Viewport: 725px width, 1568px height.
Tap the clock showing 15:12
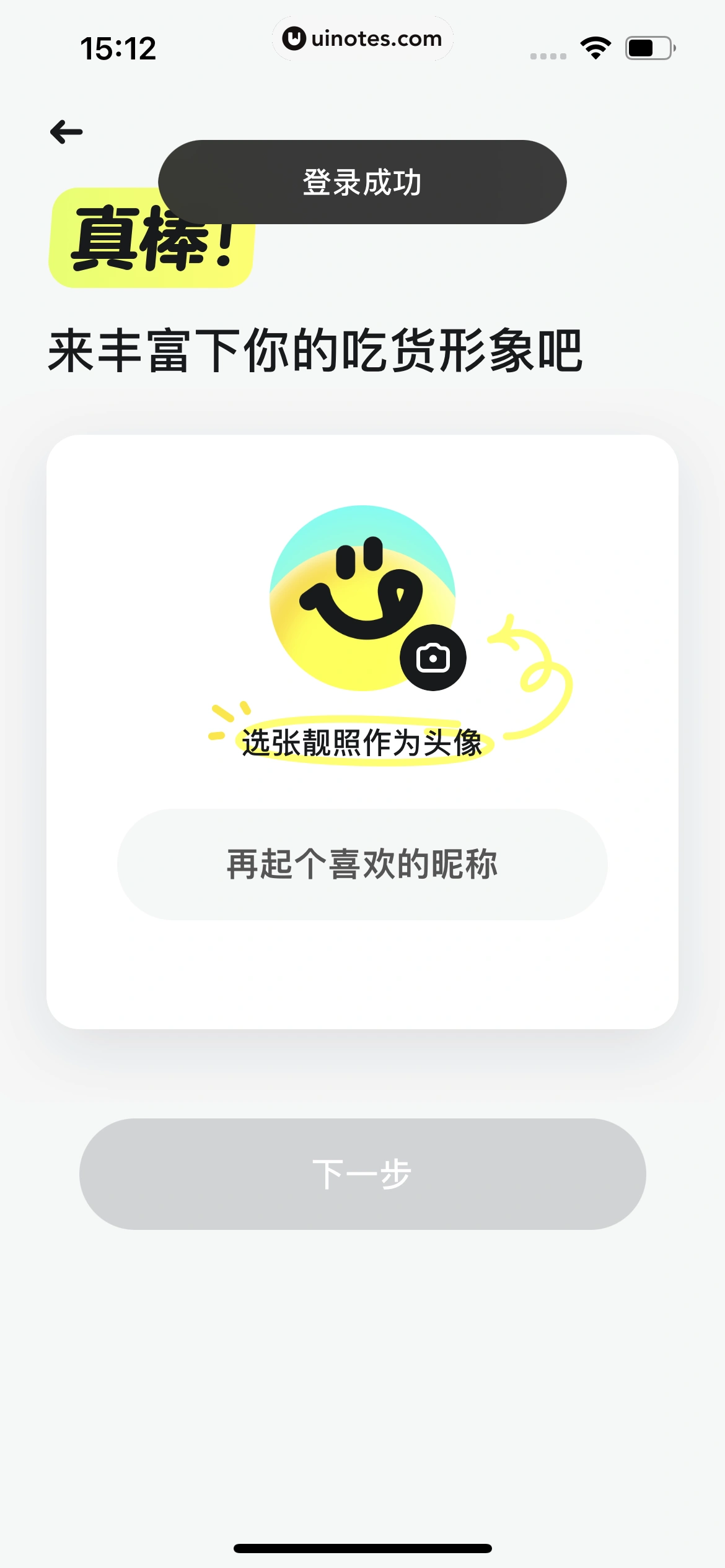118,48
